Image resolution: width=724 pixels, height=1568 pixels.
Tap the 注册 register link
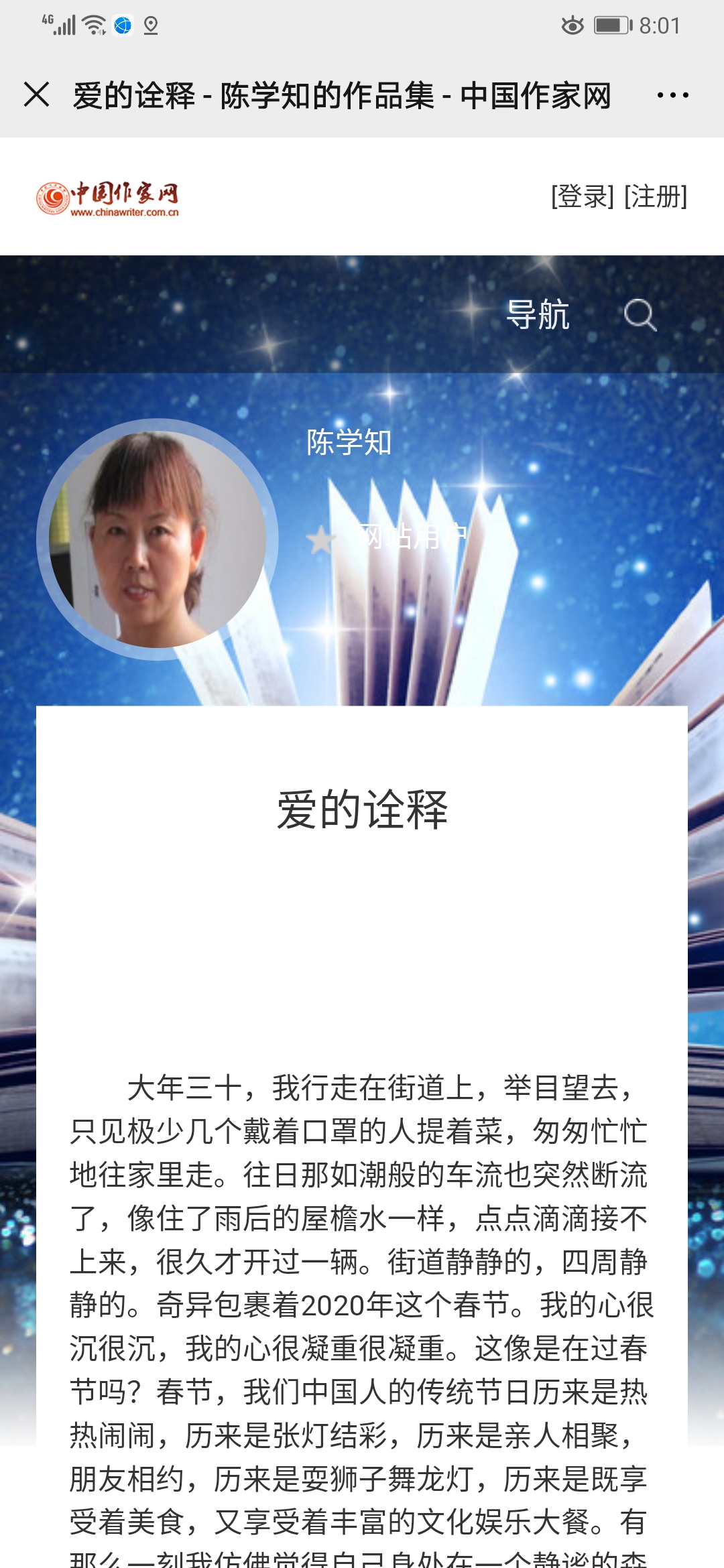[x=656, y=197]
